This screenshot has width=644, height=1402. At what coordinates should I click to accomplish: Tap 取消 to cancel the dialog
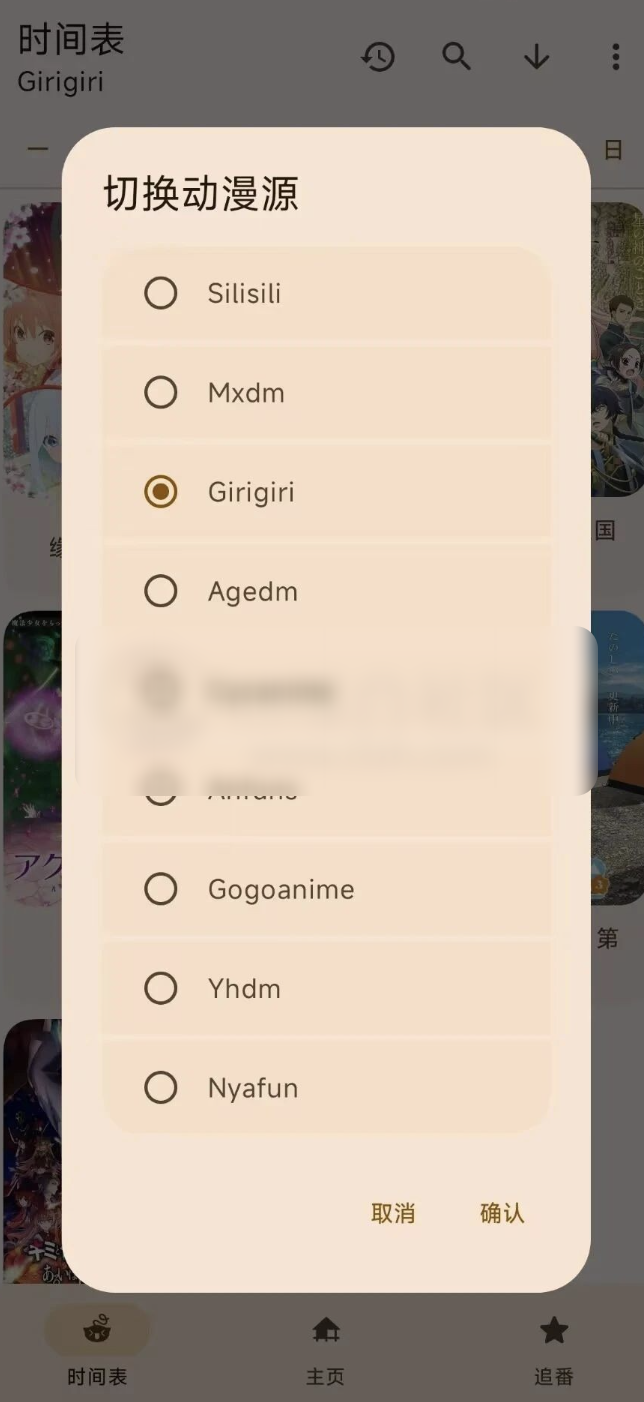point(393,1213)
